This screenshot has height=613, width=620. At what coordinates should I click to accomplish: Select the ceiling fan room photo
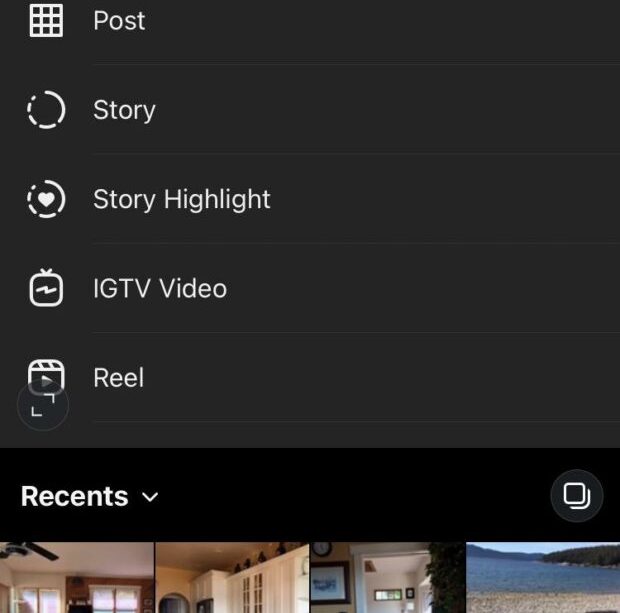77,578
